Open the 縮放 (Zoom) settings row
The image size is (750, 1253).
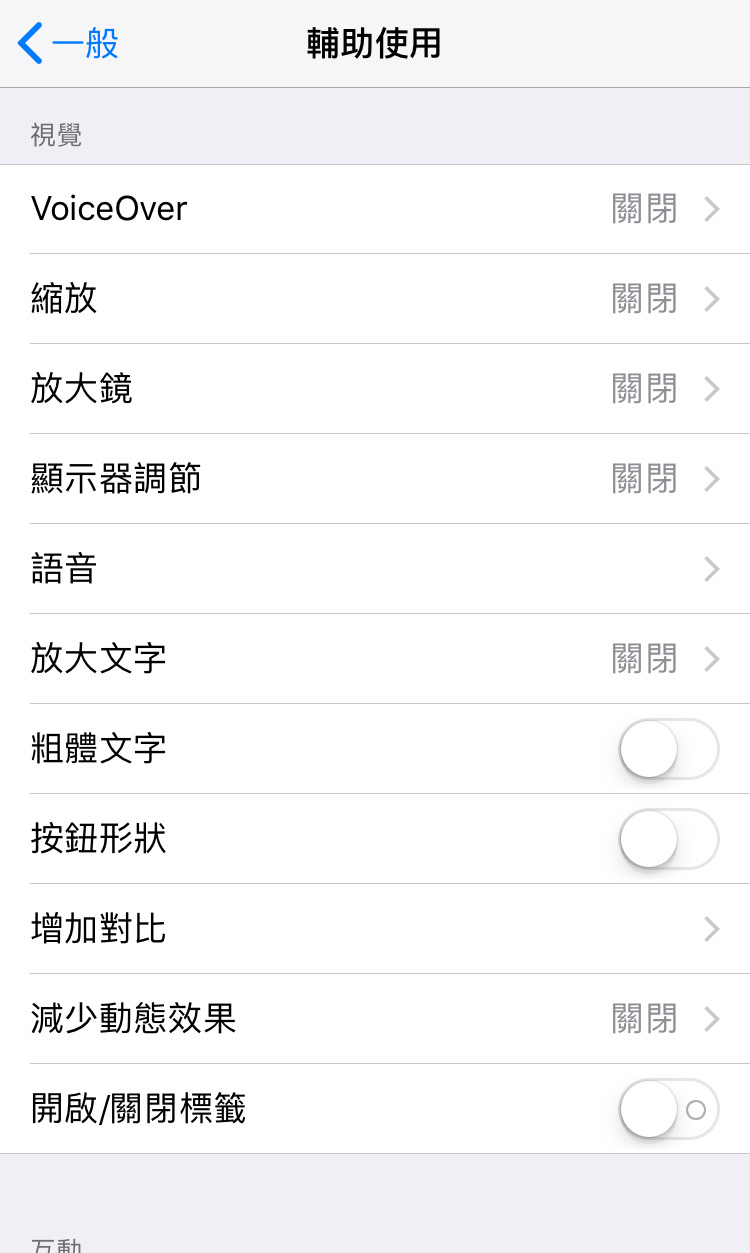pos(375,299)
